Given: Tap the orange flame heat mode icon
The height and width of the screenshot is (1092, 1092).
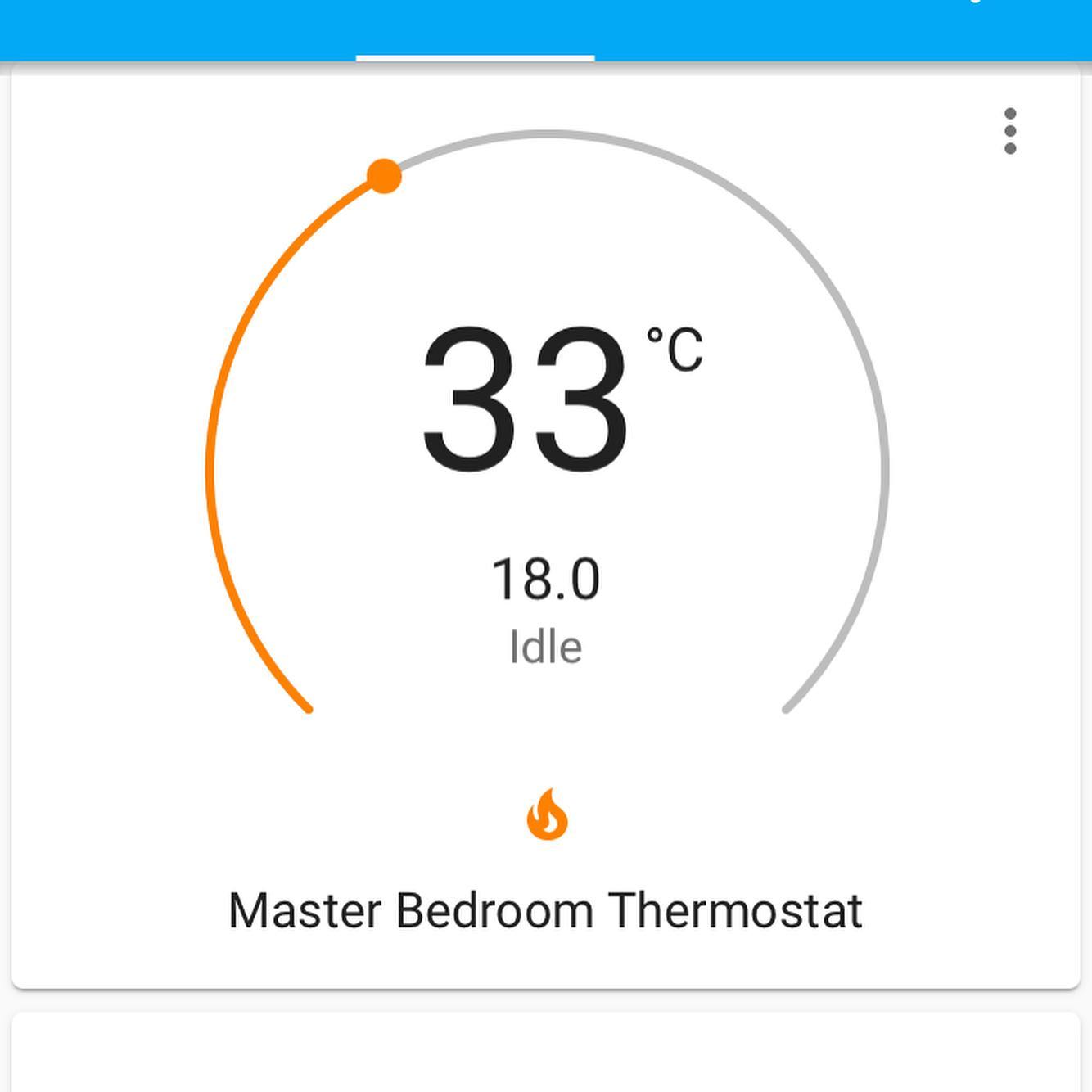Looking at the screenshot, I should (x=547, y=815).
